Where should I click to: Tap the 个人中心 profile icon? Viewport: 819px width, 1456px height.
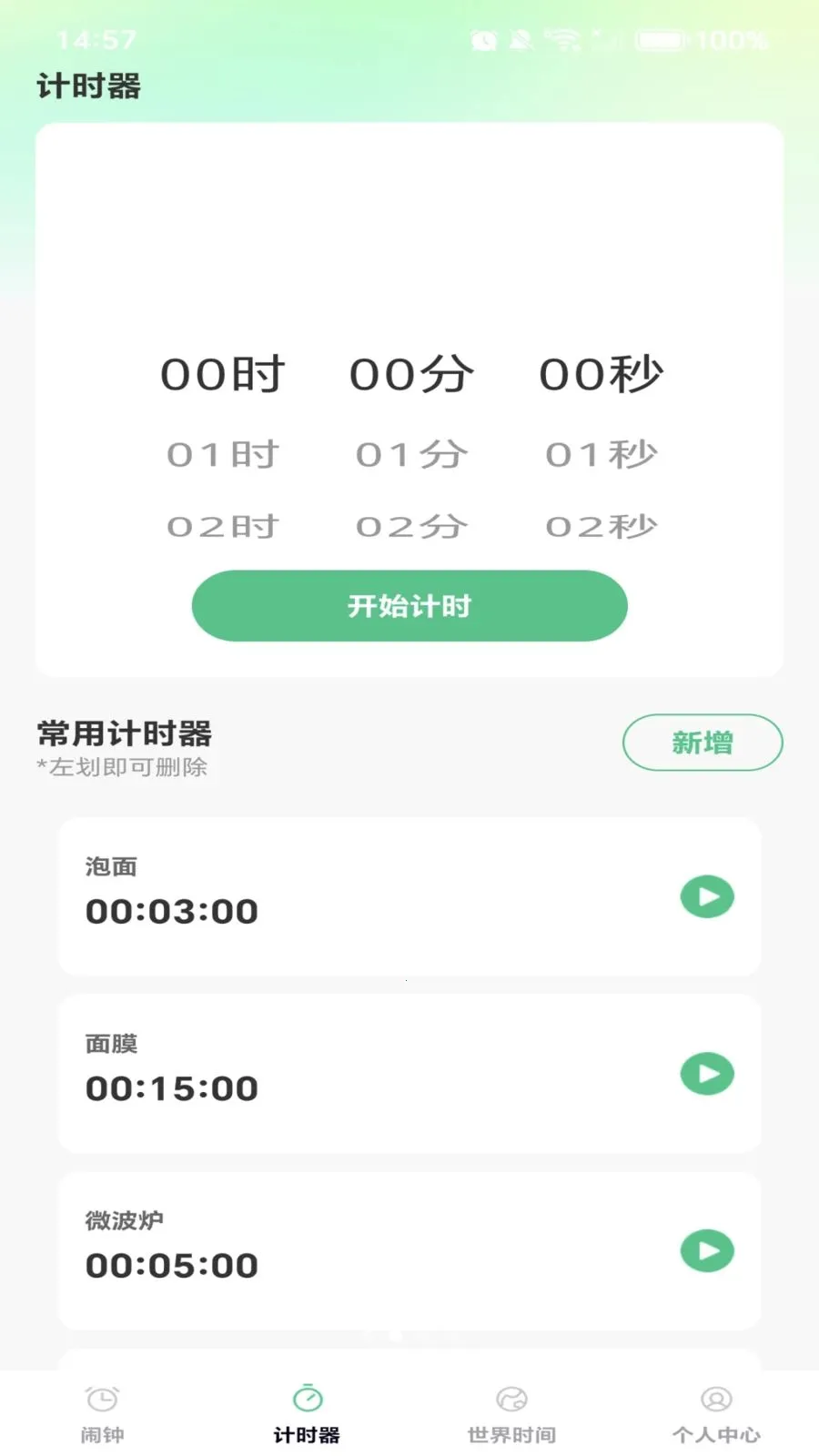tap(716, 1399)
